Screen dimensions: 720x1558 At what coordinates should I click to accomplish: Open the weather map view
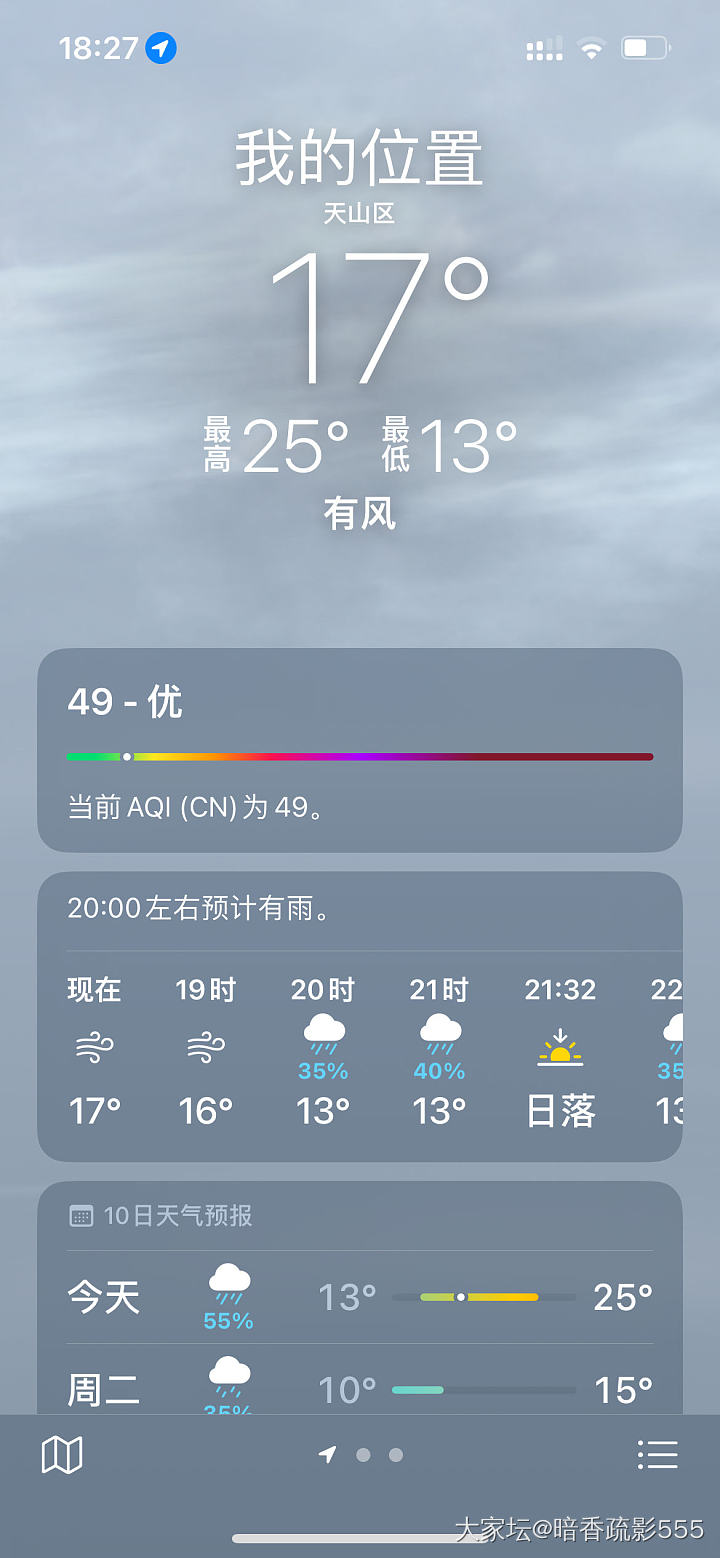pos(62,1455)
